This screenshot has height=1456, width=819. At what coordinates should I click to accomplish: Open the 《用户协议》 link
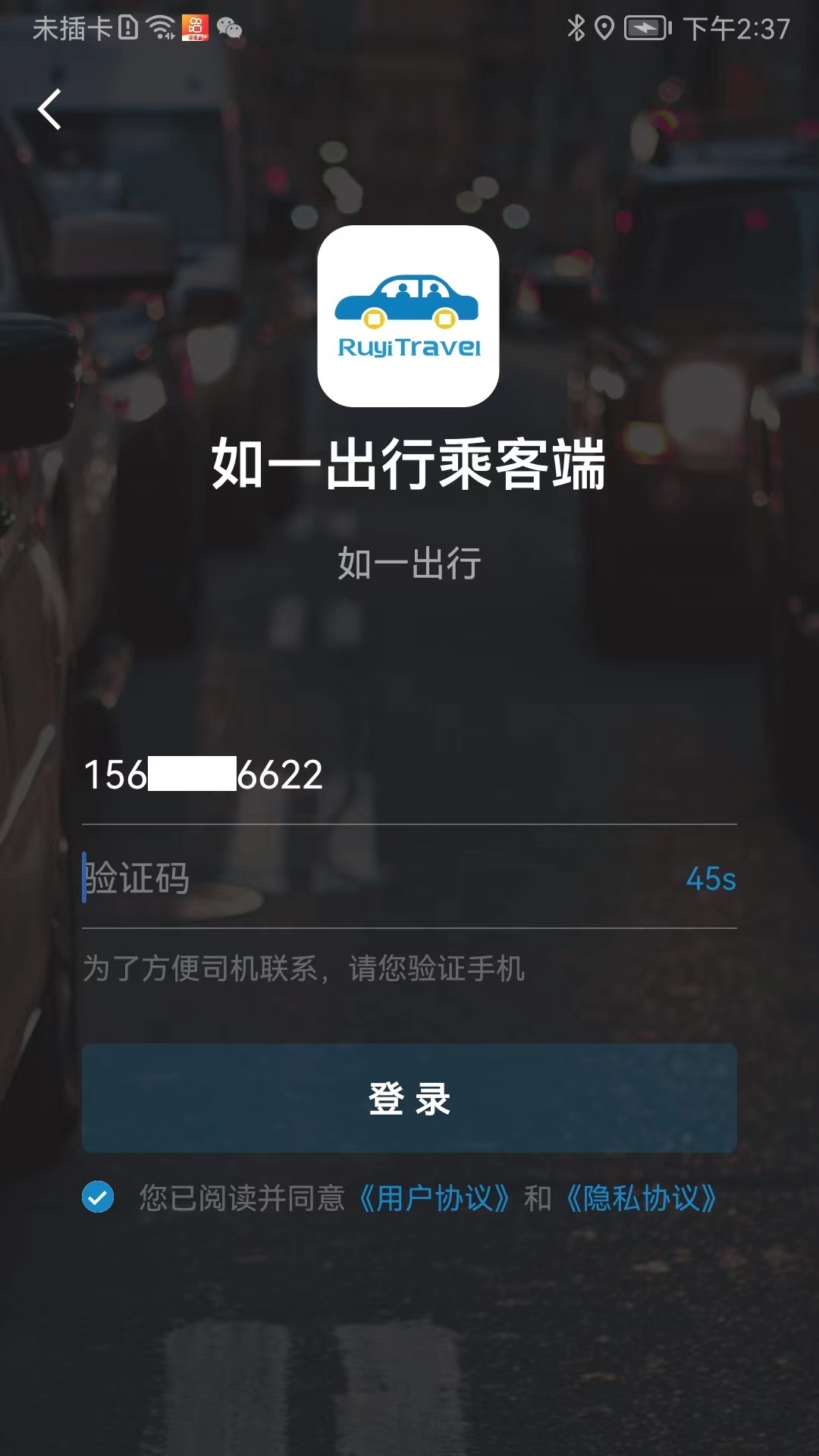pyautogui.click(x=434, y=1198)
